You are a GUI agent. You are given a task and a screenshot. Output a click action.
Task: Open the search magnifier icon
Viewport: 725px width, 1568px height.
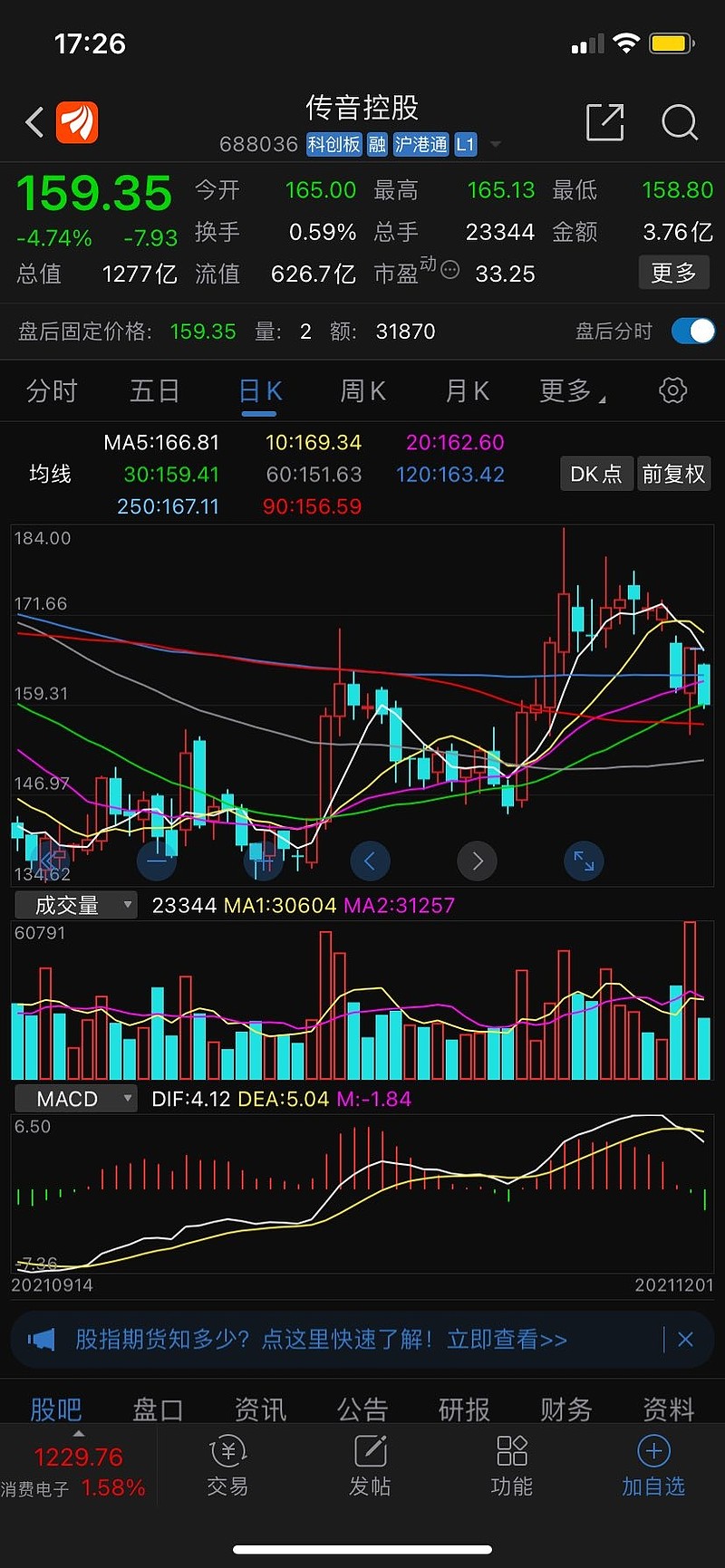pos(680,123)
